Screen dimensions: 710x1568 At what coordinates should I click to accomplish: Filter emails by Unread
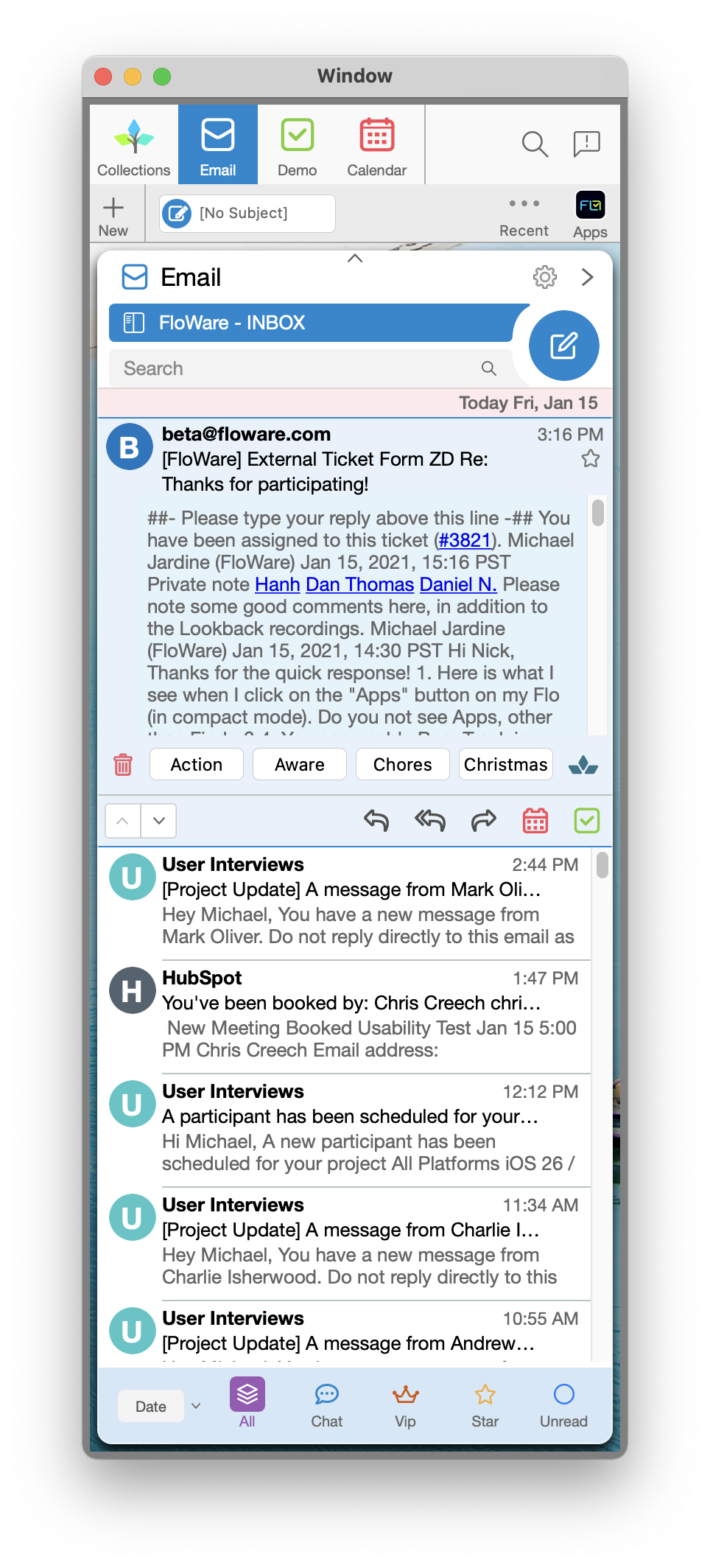tap(563, 1405)
